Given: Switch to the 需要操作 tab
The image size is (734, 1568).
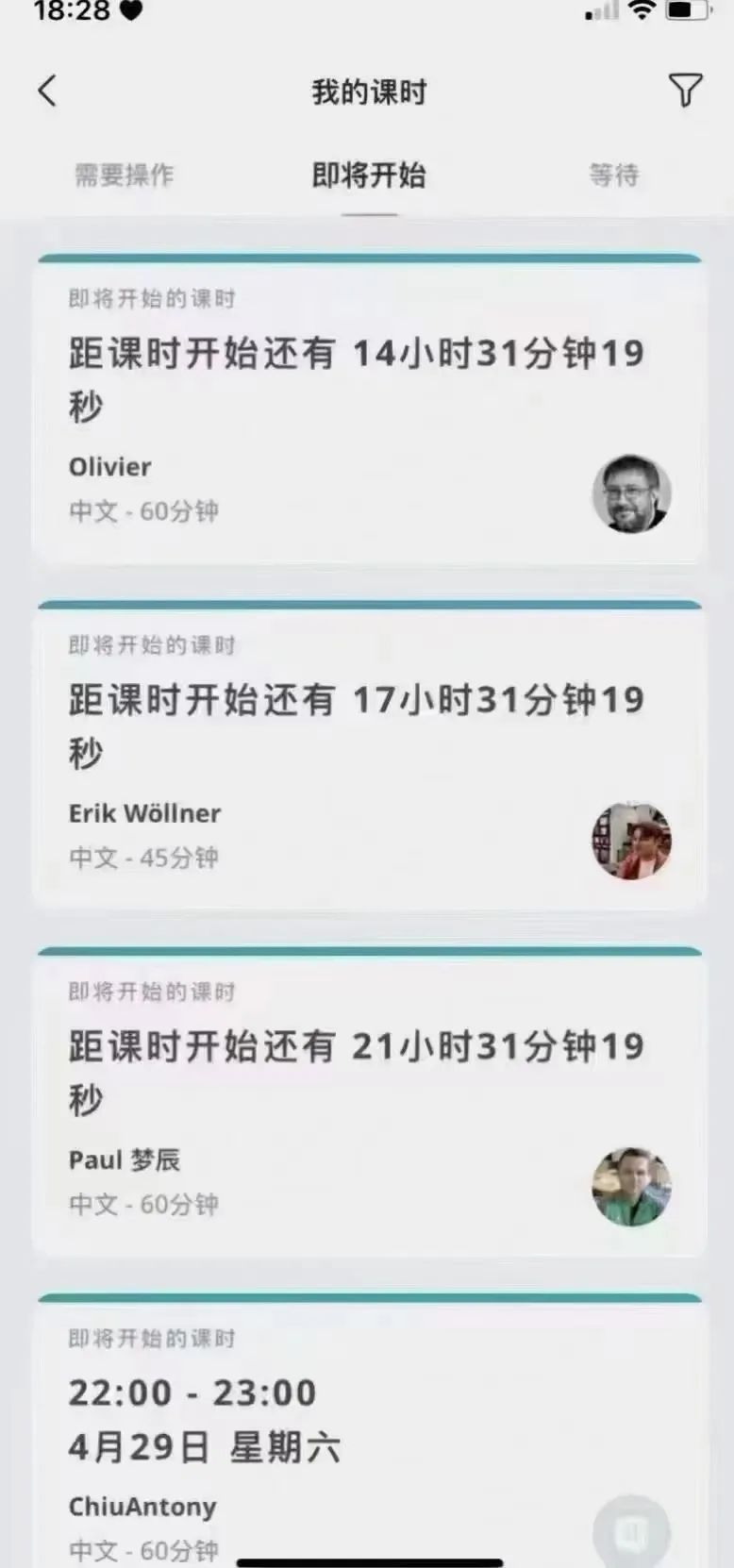Looking at the screenshot, I should [x=124, y=175].
